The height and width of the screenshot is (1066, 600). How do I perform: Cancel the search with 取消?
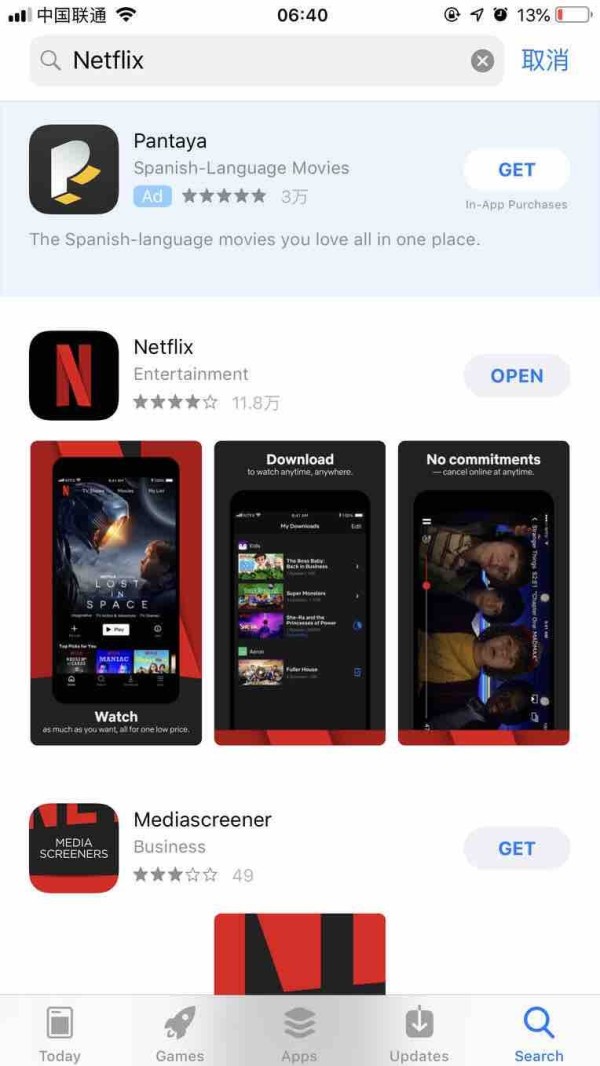[545, 60]
